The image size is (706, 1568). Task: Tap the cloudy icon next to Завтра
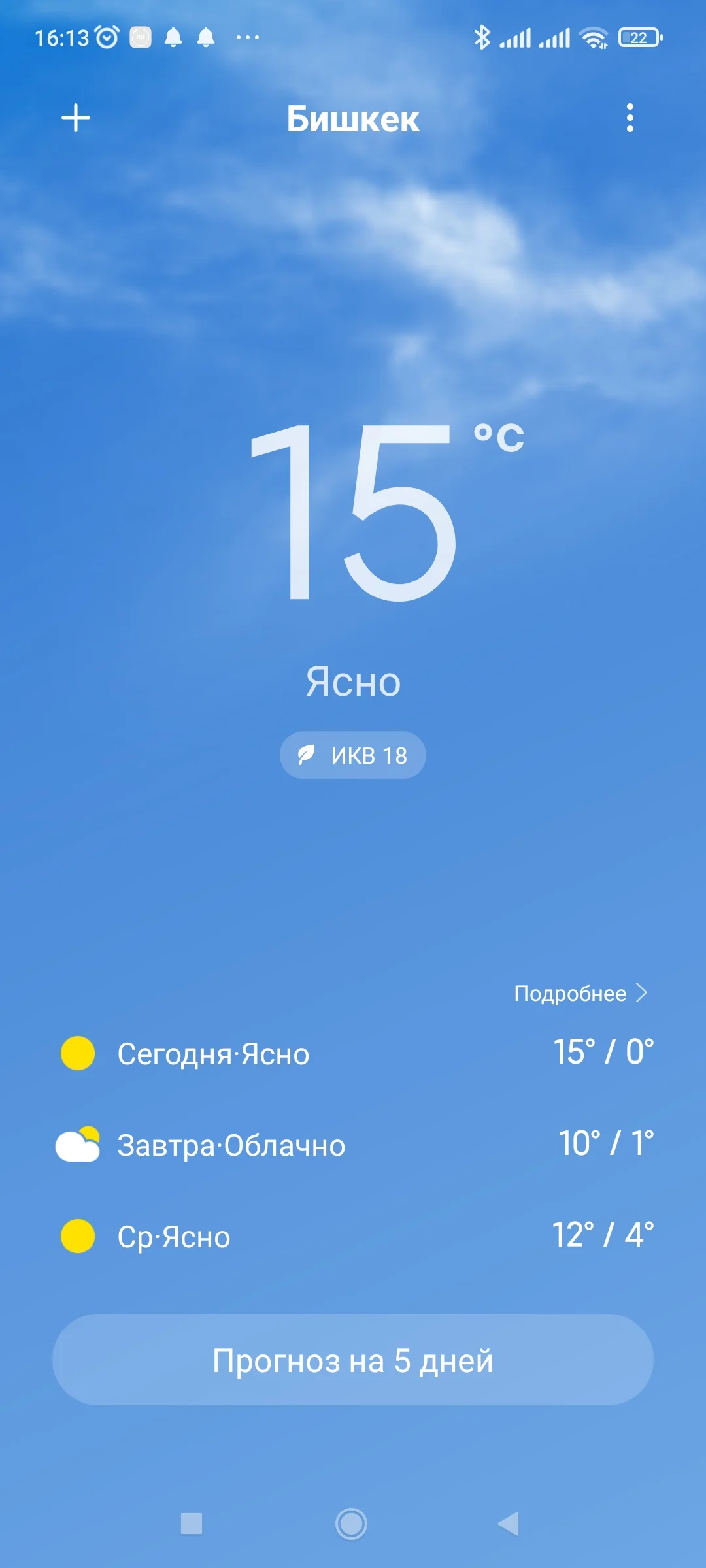[x=76, y=1145]
